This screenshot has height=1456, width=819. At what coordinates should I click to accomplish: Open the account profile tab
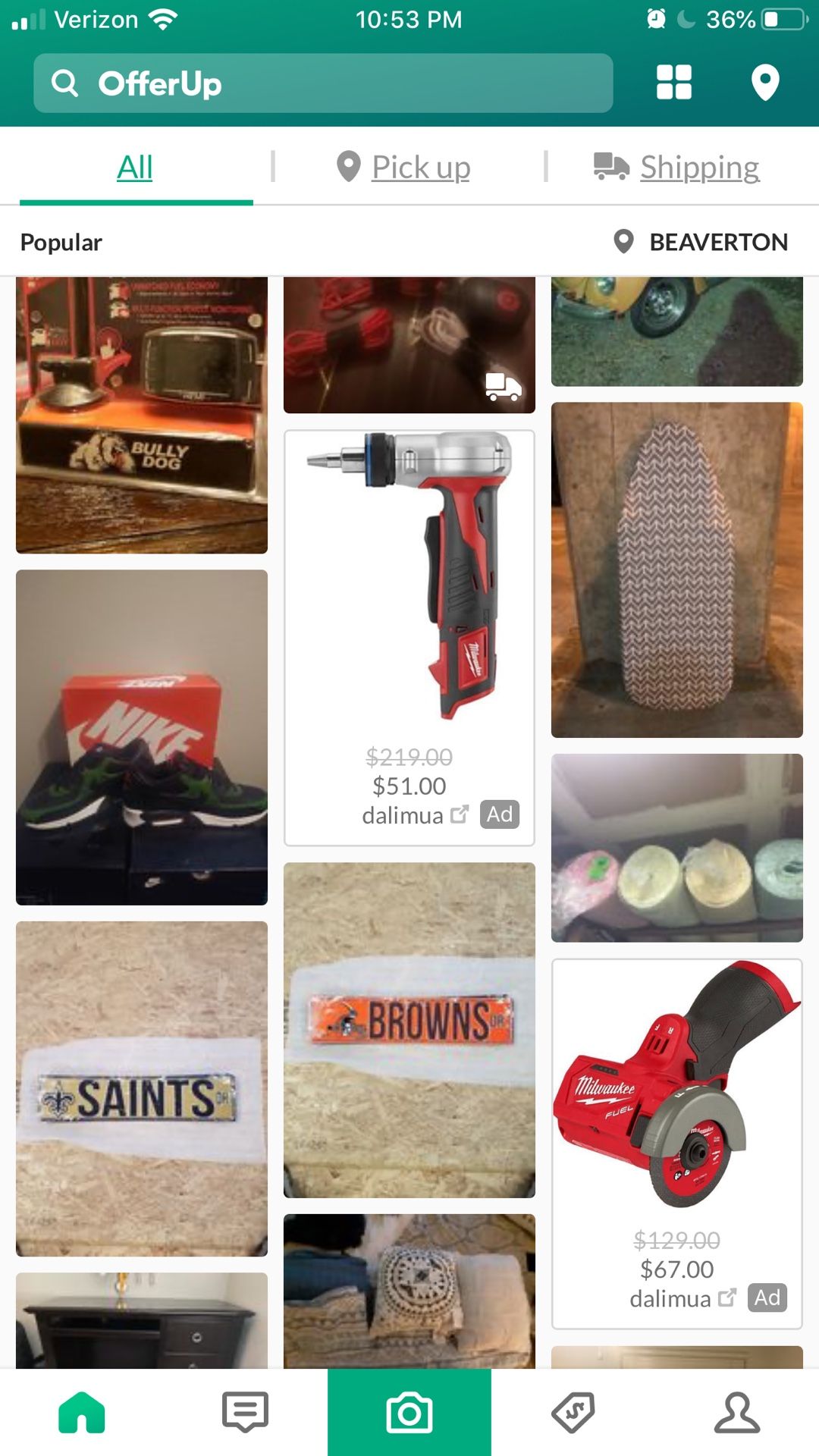[x=736, y=1412]
